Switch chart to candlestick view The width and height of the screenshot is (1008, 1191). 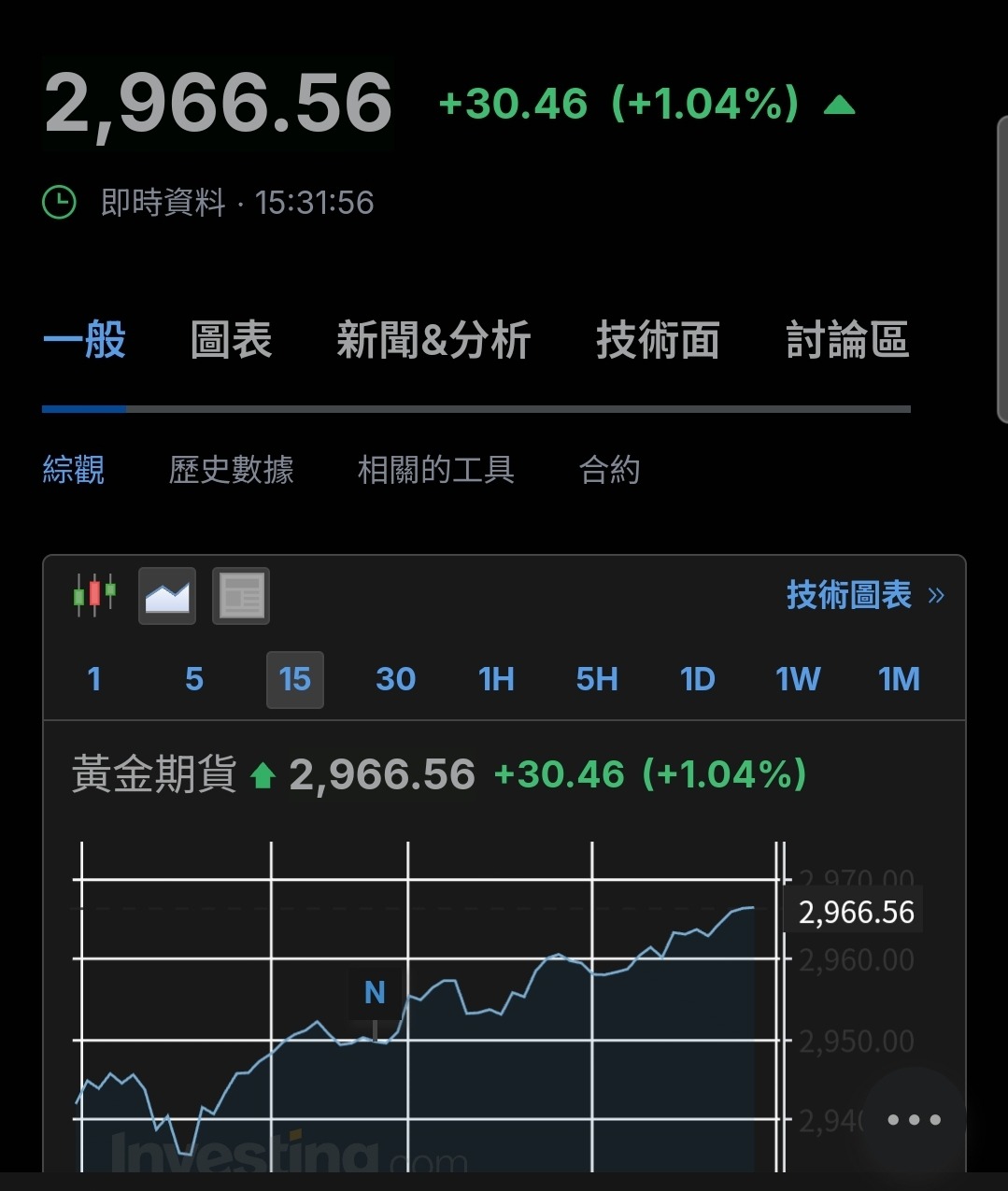pos(94,595)
